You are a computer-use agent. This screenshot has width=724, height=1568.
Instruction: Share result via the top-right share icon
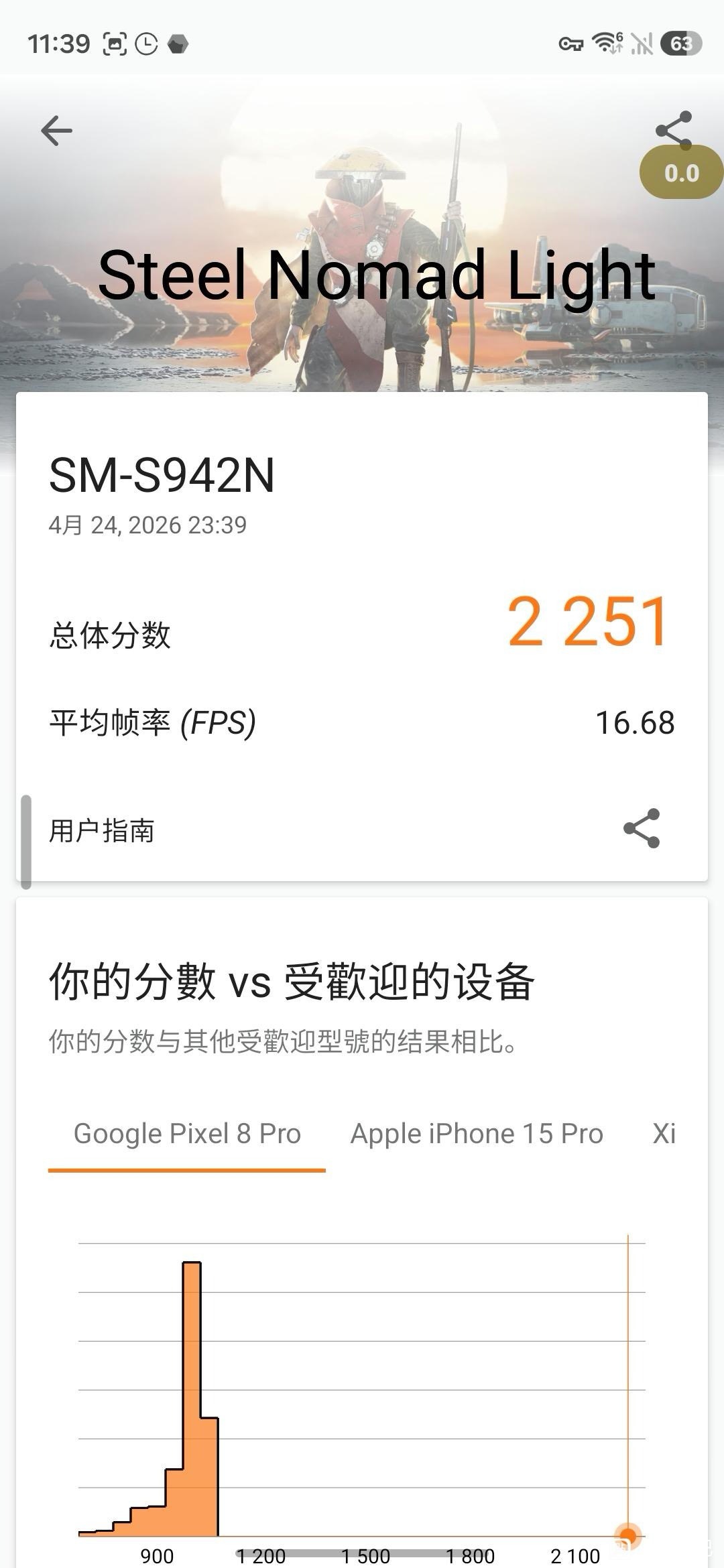673,129
